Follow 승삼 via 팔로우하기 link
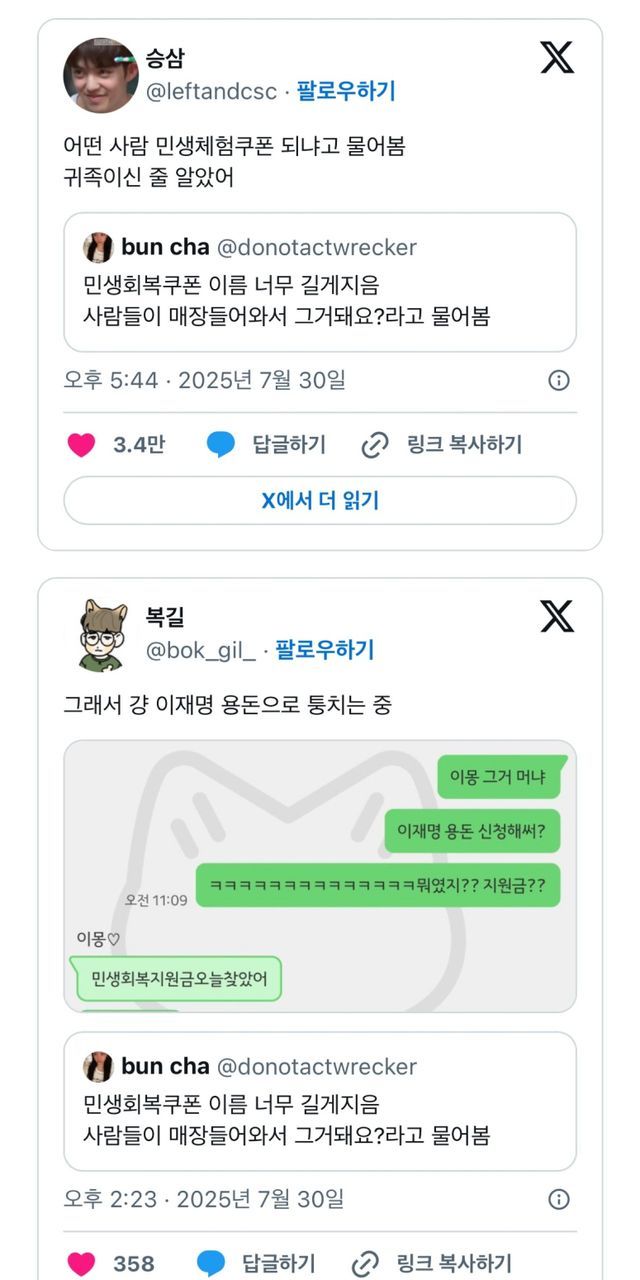Image resolution: width=640 pixels, height=1280 pixels. pos(346,91)
